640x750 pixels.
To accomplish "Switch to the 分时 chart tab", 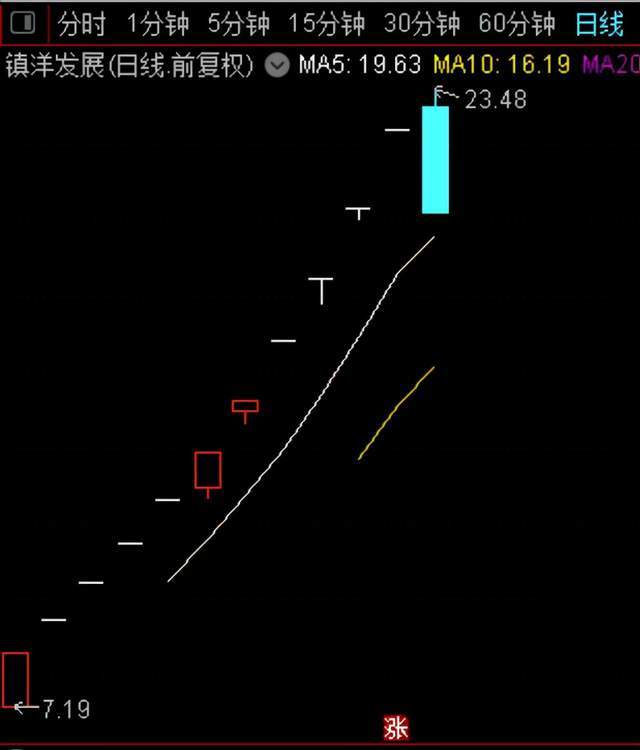I will tap(82, 24).
